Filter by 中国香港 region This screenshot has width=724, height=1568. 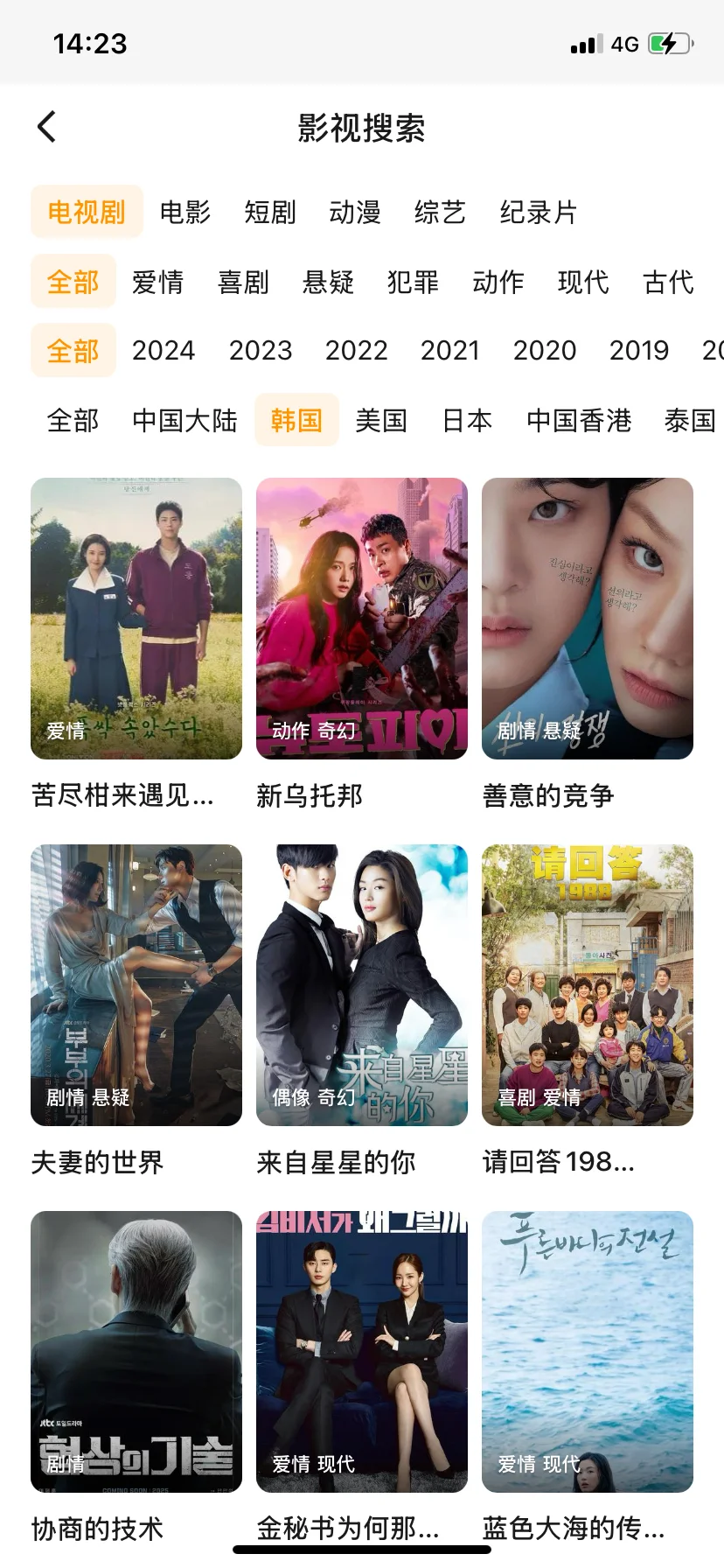tap(579, 421)
